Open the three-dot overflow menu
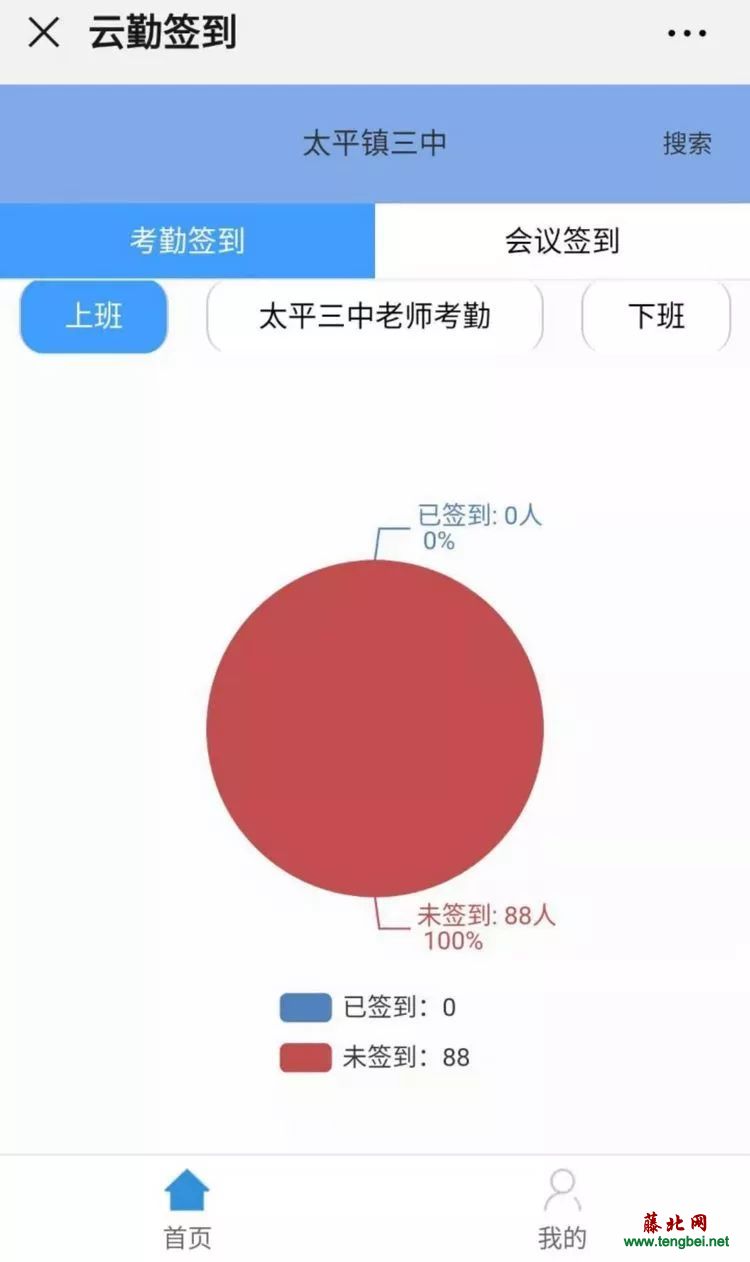 click(x=687, y=34)
